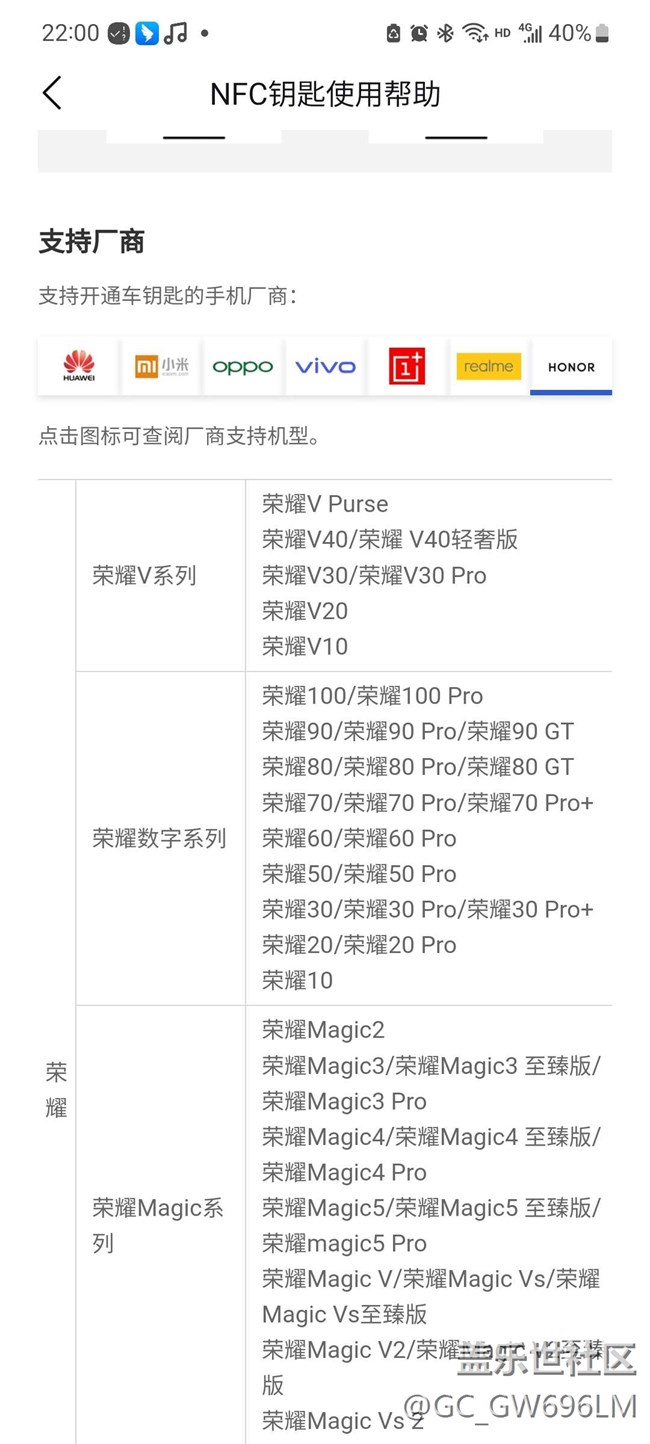The width and height of the screenshot is (650, 1444).
Task: Open the OnePlus manufacturer tab
Action: point(407,366)
